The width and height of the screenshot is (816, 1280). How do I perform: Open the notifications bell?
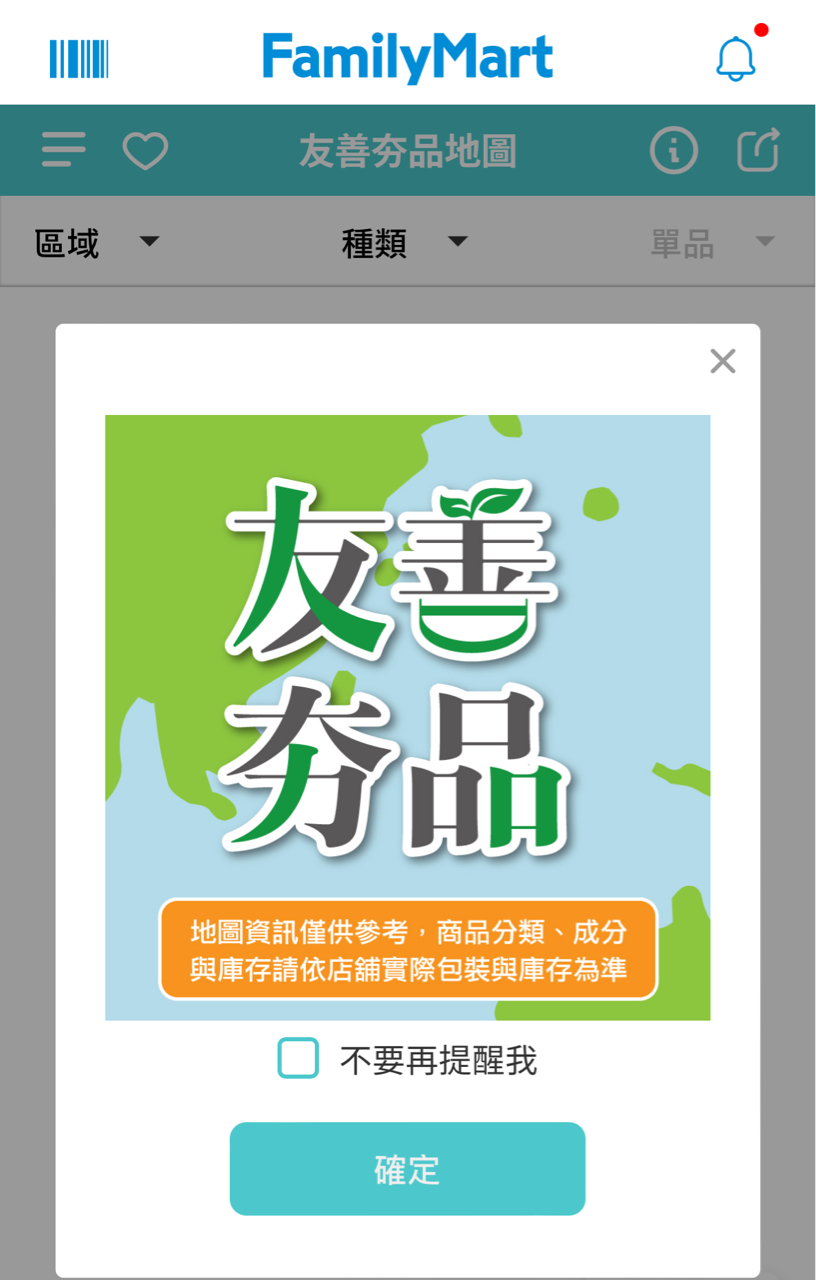click(735, 58)
